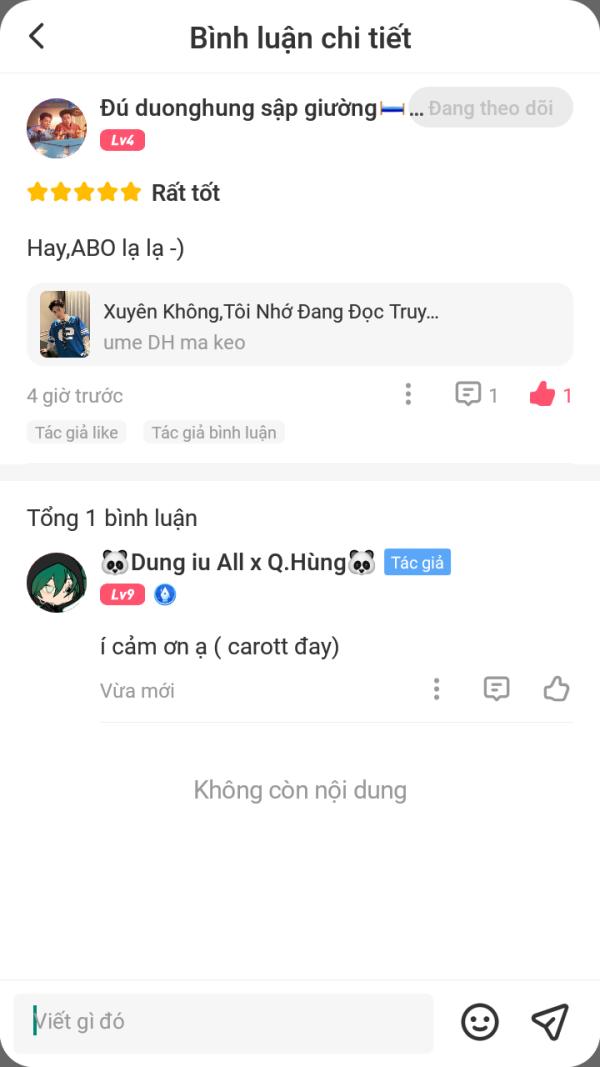Tap the red thumbs-up on the review

(542, 394)
